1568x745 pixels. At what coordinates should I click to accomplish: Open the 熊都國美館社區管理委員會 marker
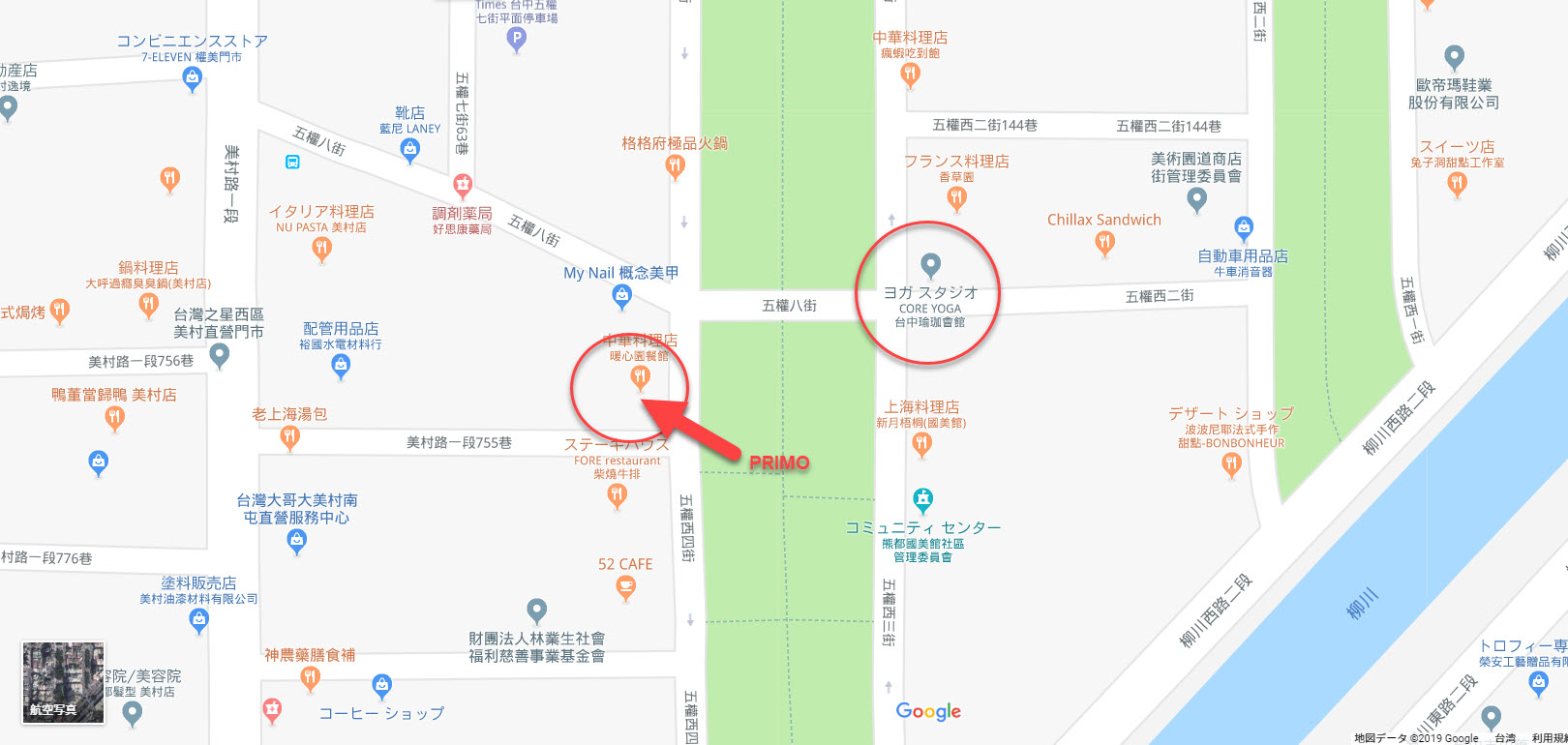pos(922,500)
